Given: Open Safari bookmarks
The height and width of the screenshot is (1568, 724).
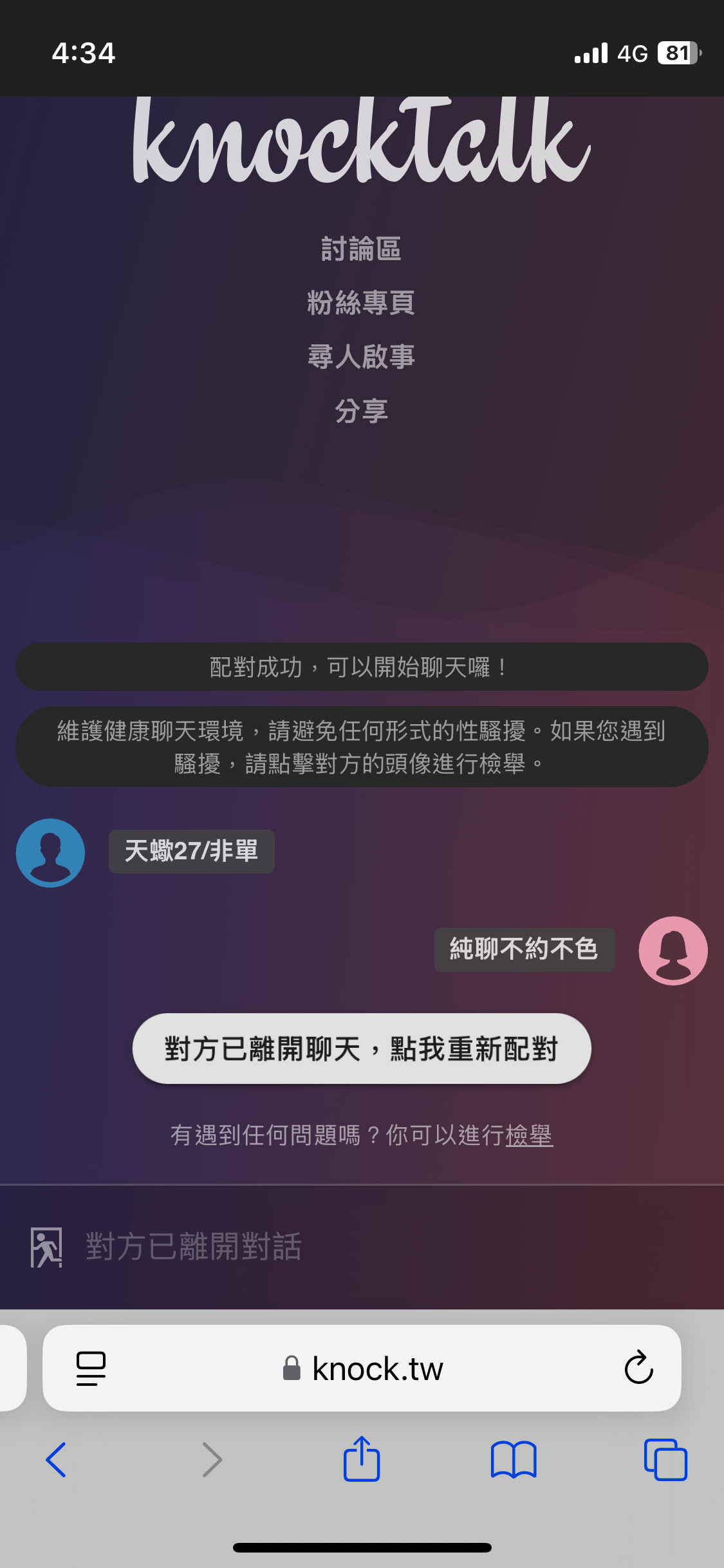Looking at the screenshot, I should pos(514,1460).
